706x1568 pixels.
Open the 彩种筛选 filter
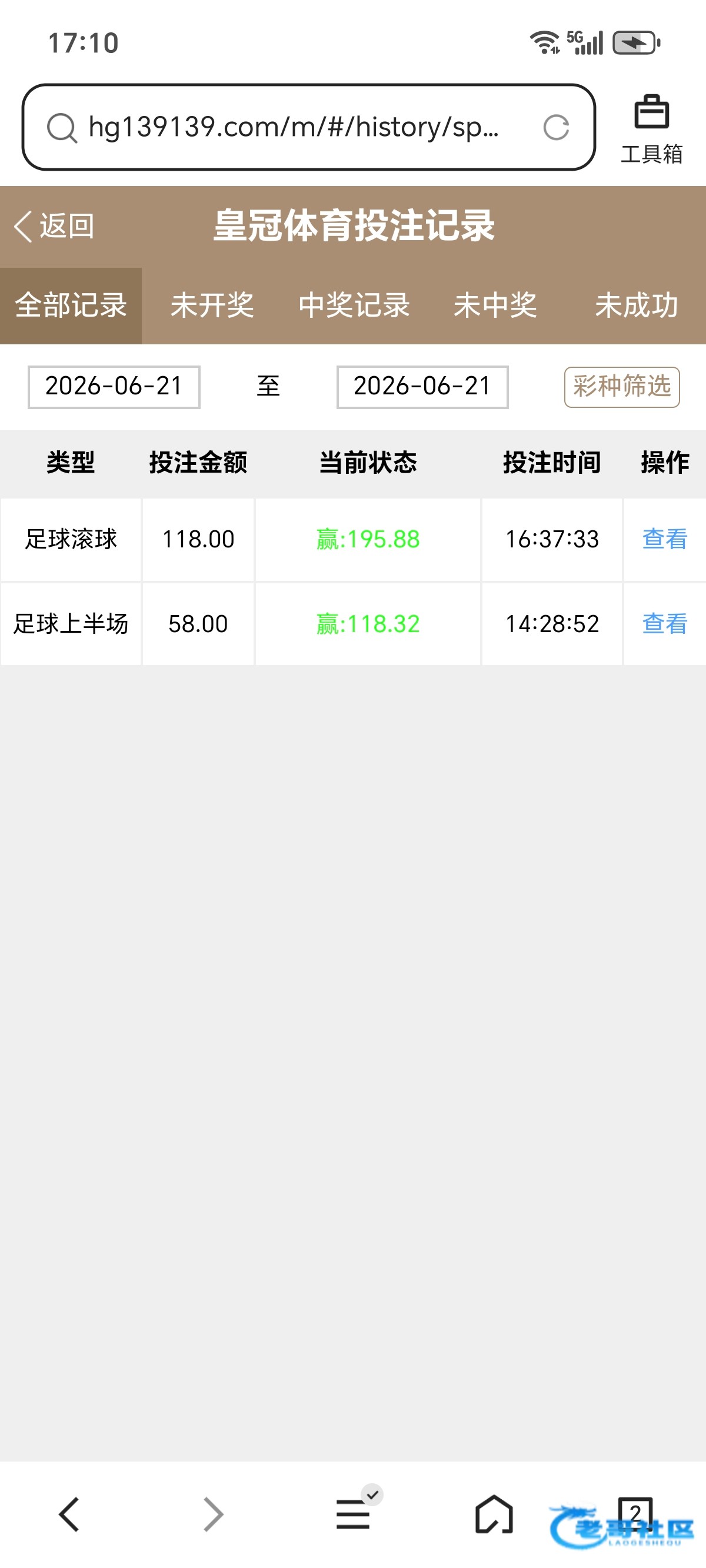[x=621, y=387]
